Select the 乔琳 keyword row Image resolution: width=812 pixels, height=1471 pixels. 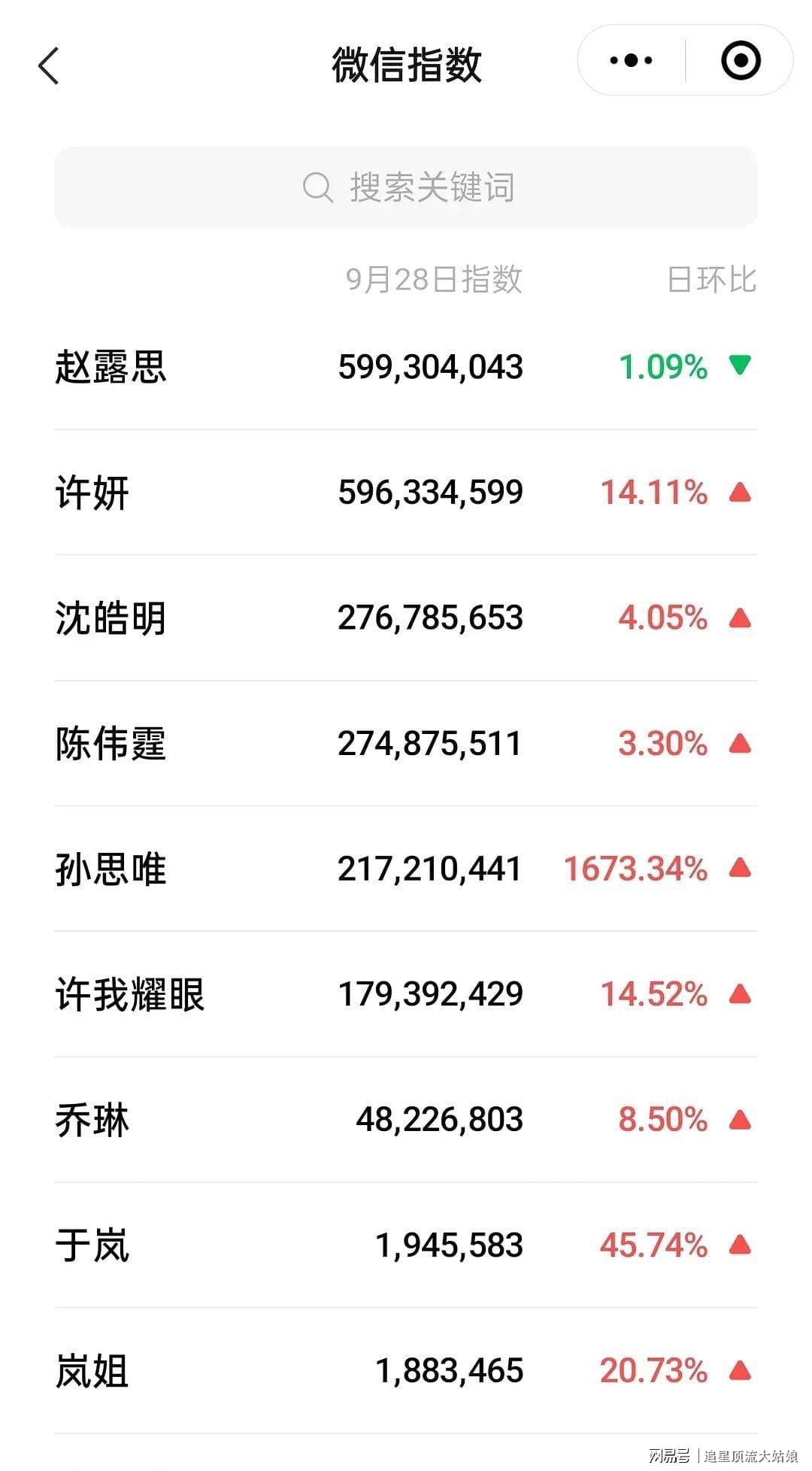[x=406, y=1120]
